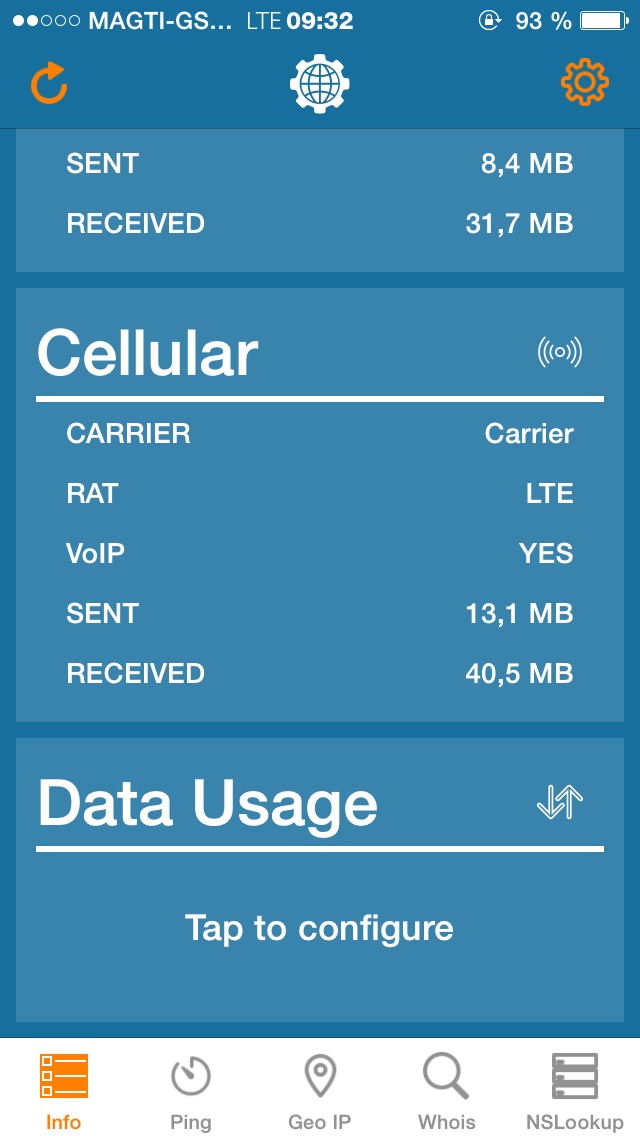This screenshot has width=640, height=1136.
Task: Tap to configure Data Usage
Action: point(319,928)
